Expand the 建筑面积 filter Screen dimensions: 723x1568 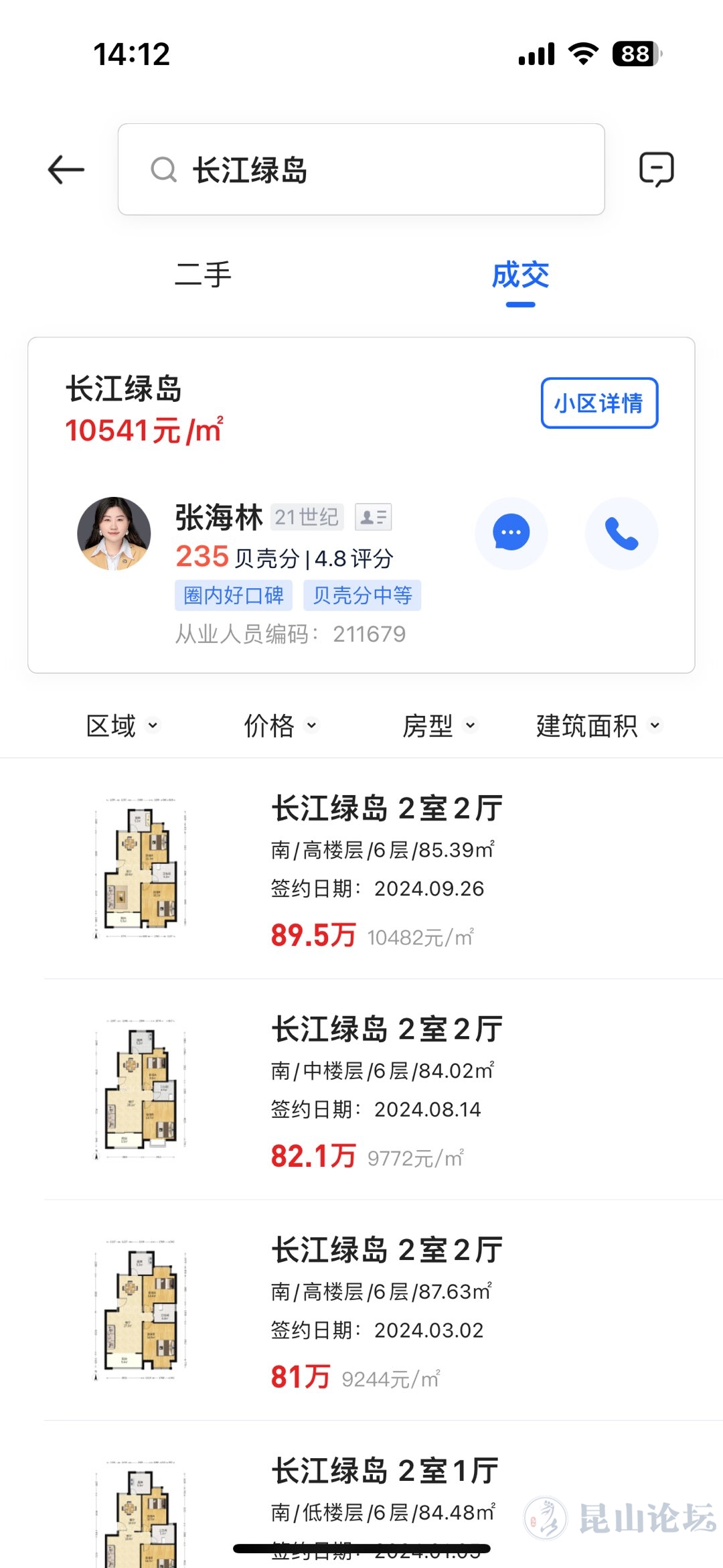(x=598, y=725)
